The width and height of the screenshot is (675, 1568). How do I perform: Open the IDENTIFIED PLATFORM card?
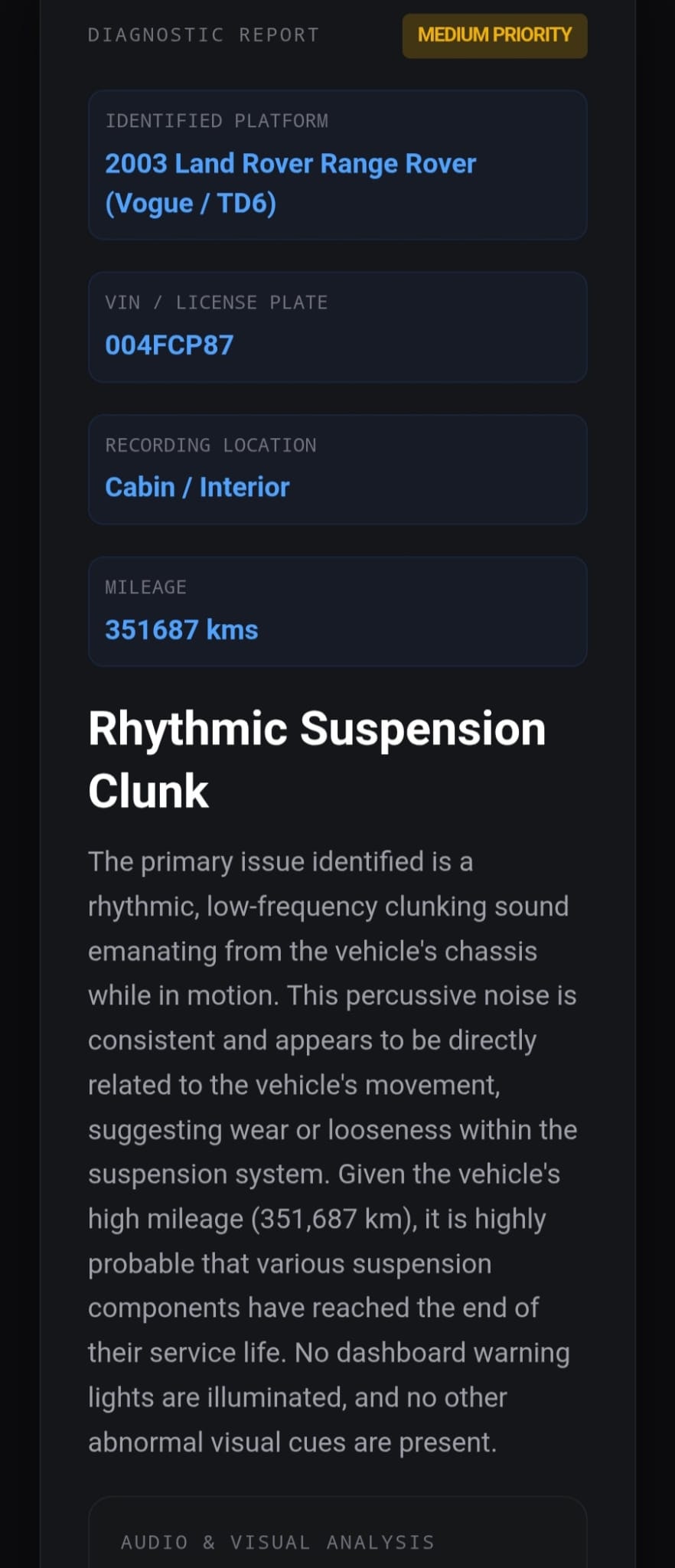[x=337, y=165]
